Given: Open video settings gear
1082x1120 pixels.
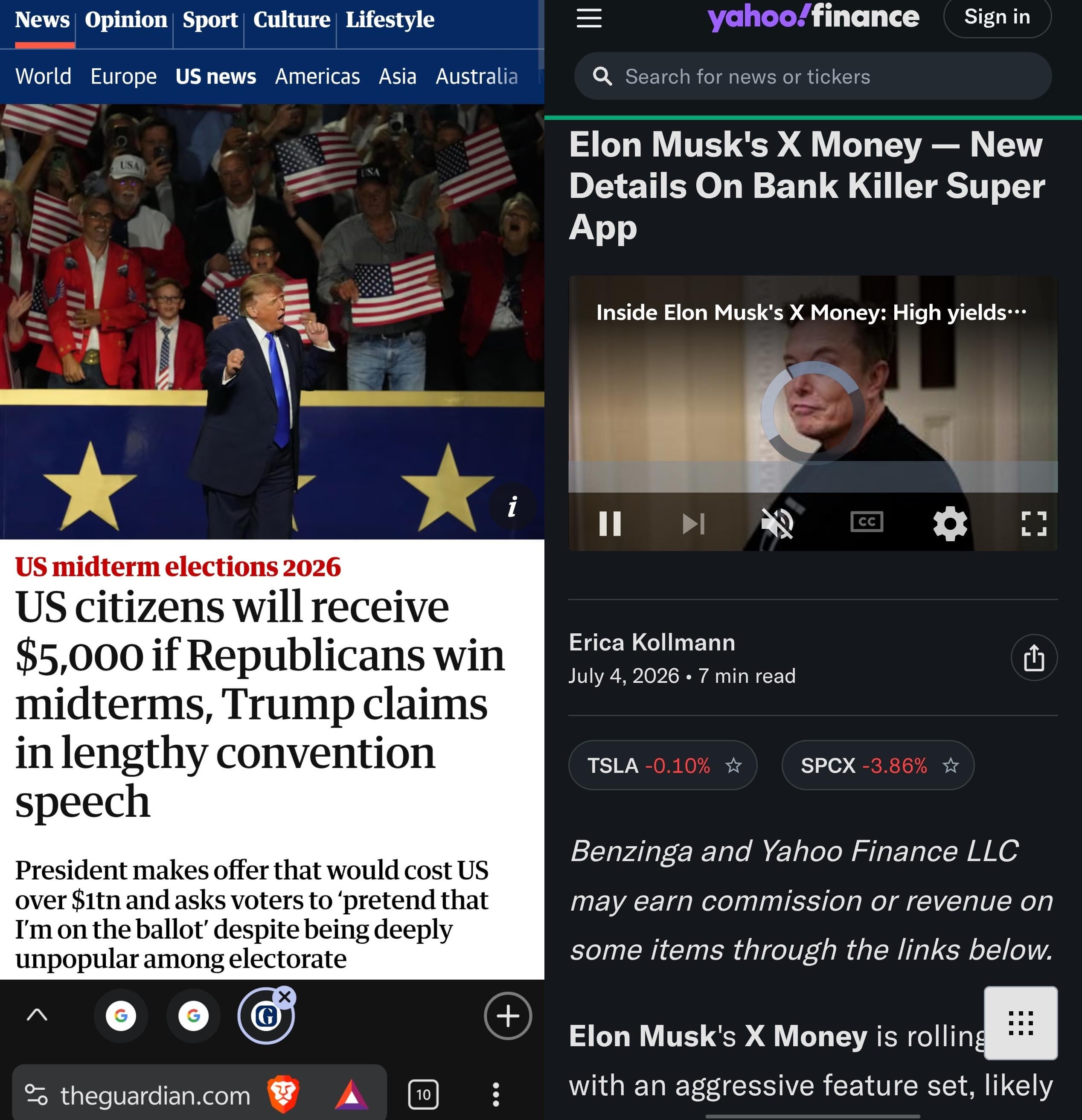Looking at the screenshot, I should tap(950, 523).
